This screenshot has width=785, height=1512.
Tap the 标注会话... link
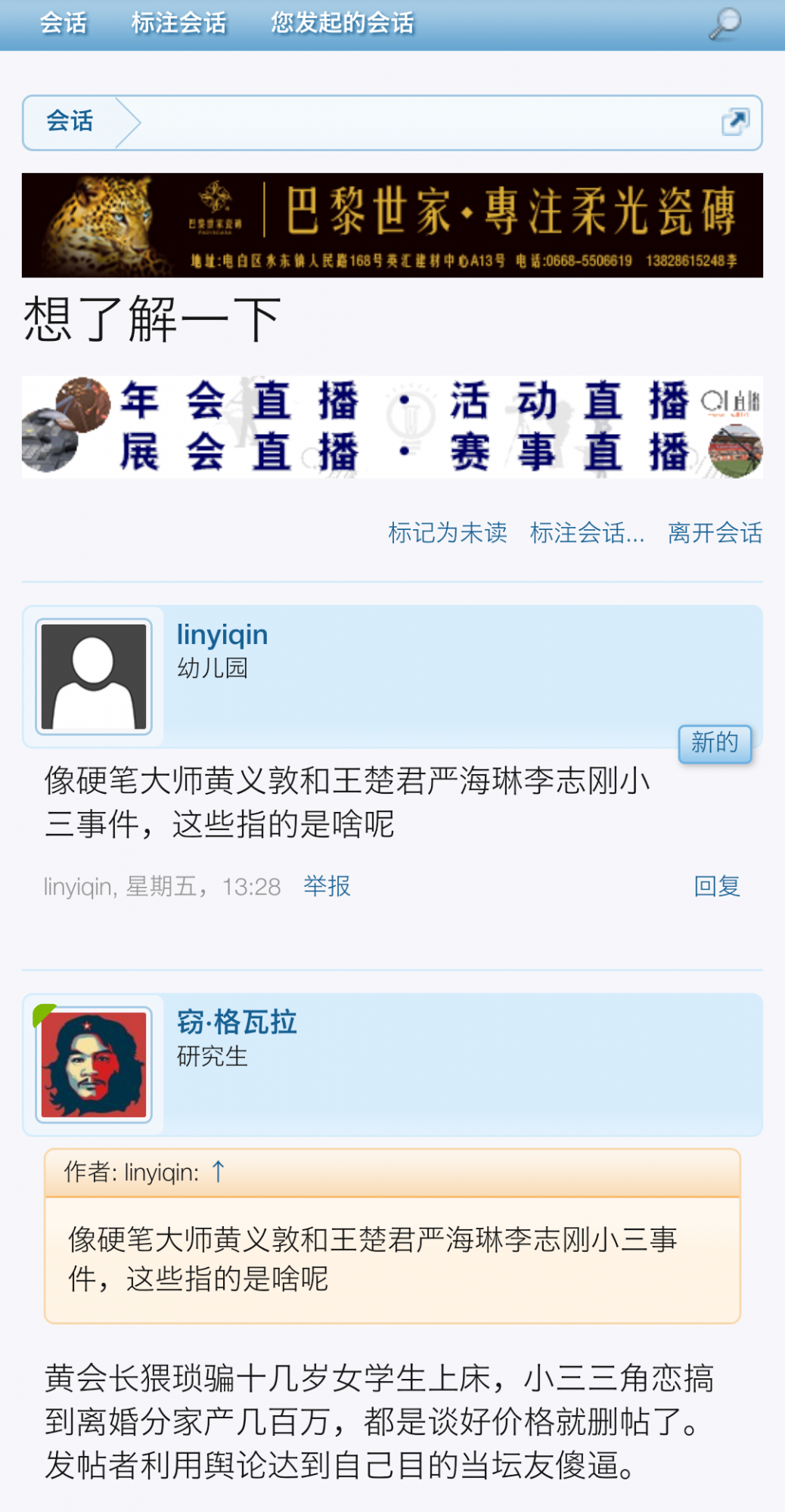click(587, 533)
